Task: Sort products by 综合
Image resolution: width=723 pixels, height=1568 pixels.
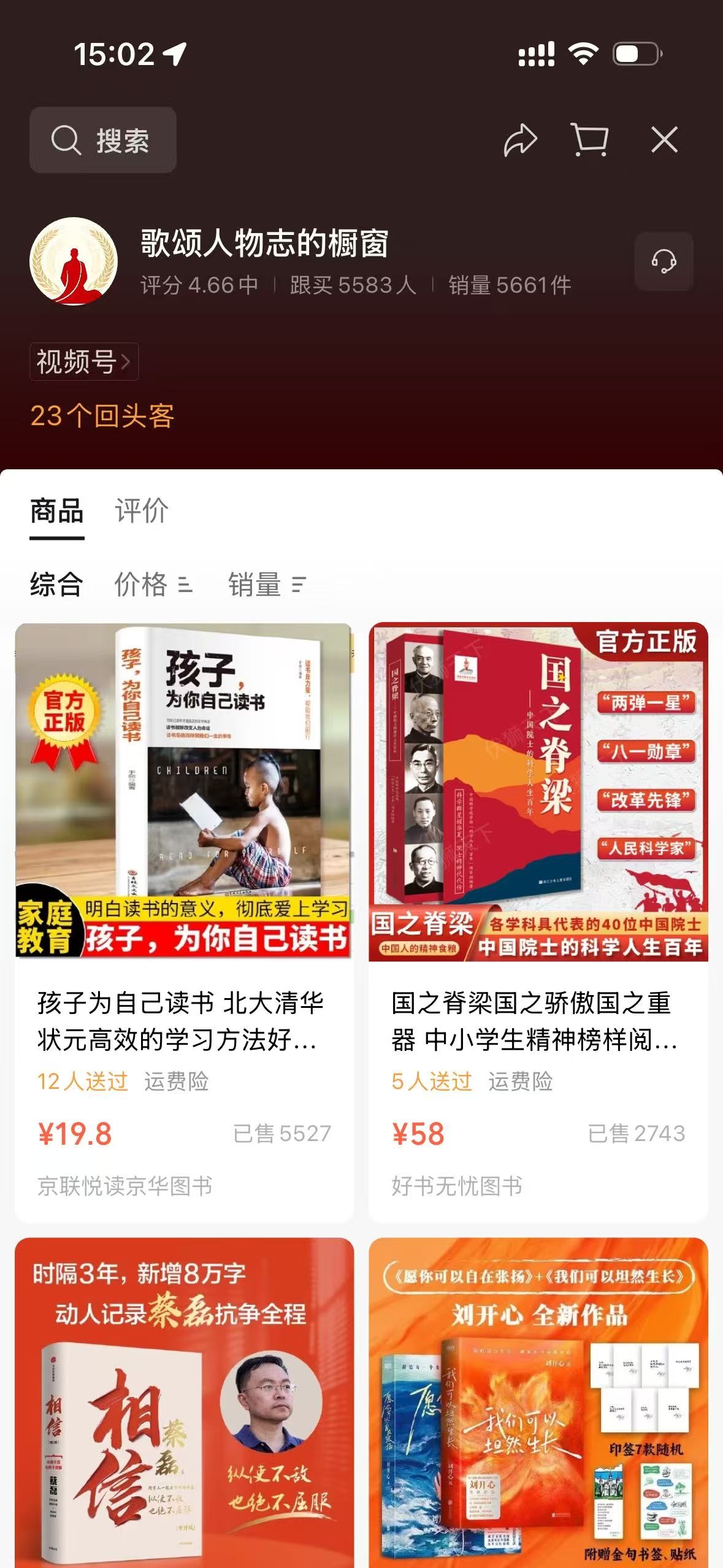Action: point(56,585)
